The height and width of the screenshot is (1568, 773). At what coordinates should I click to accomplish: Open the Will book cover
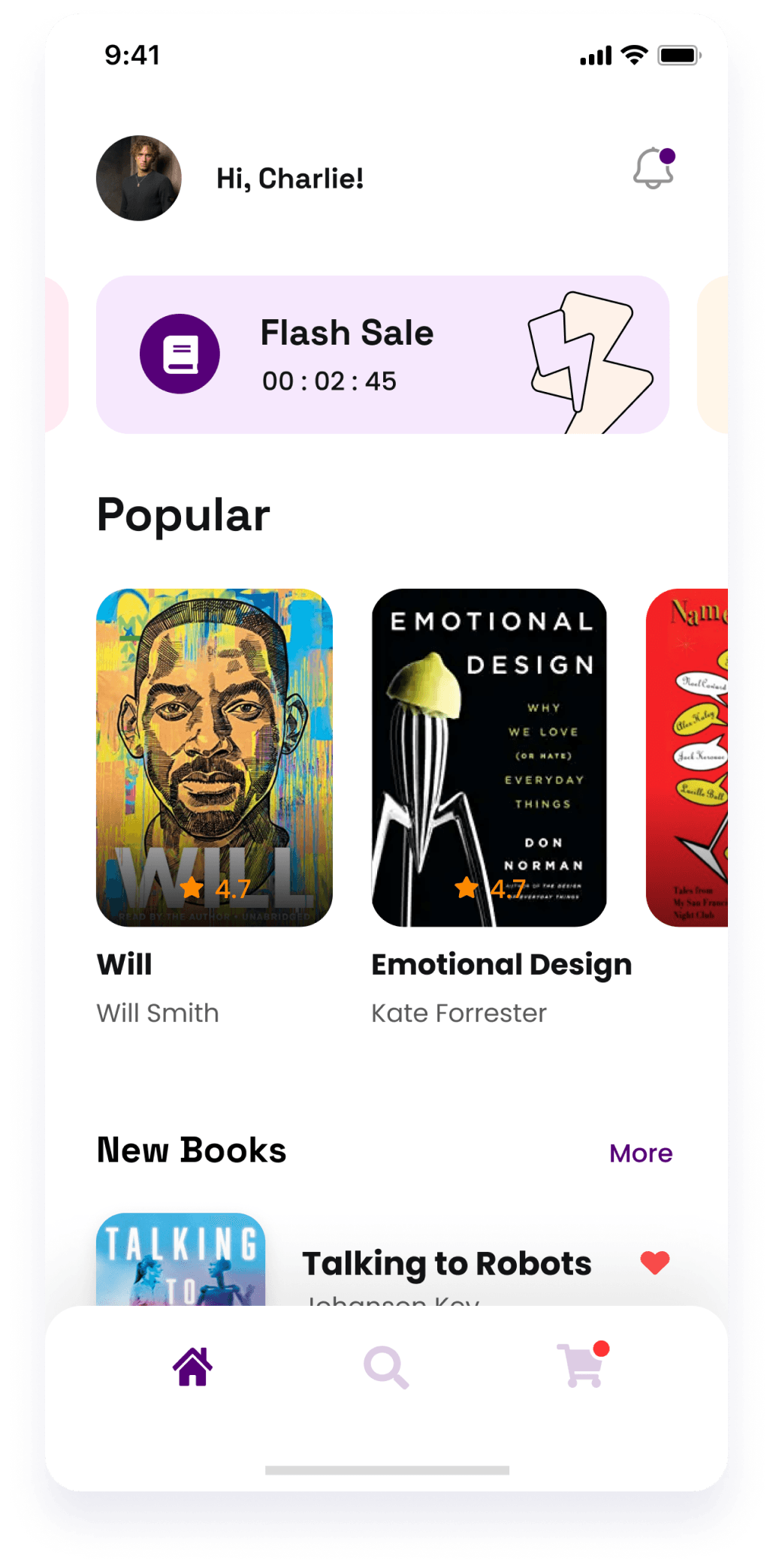[214, 757]
